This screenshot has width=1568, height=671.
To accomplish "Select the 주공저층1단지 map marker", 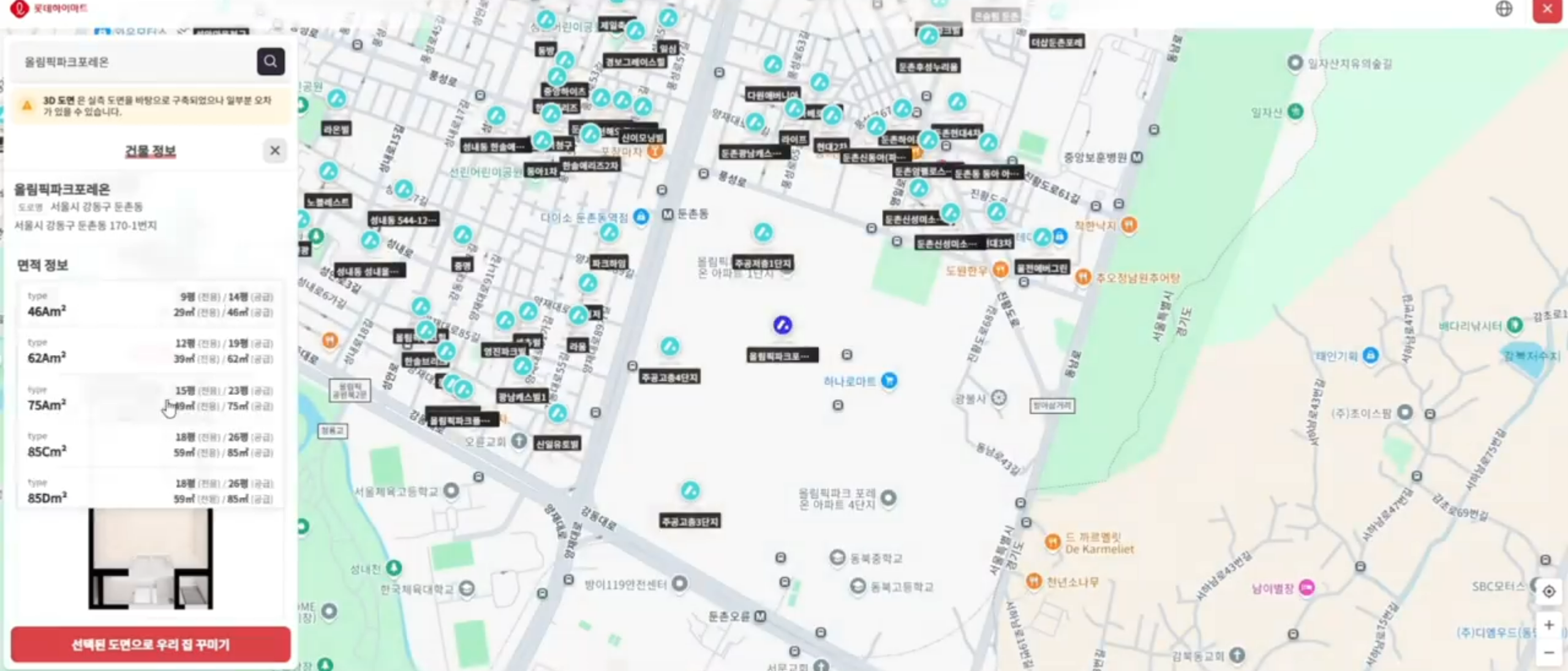I will tap(763, 233).
